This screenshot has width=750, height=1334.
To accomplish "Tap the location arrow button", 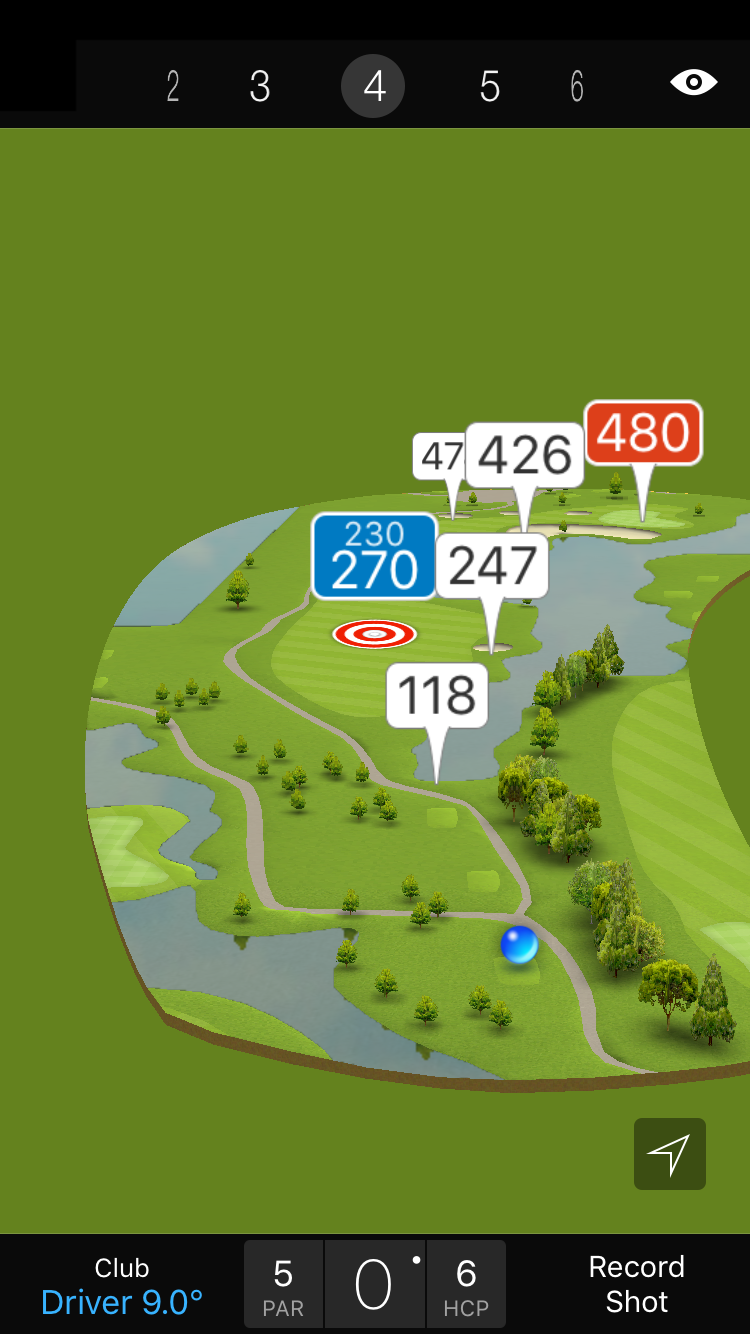I will point(669,1154).
